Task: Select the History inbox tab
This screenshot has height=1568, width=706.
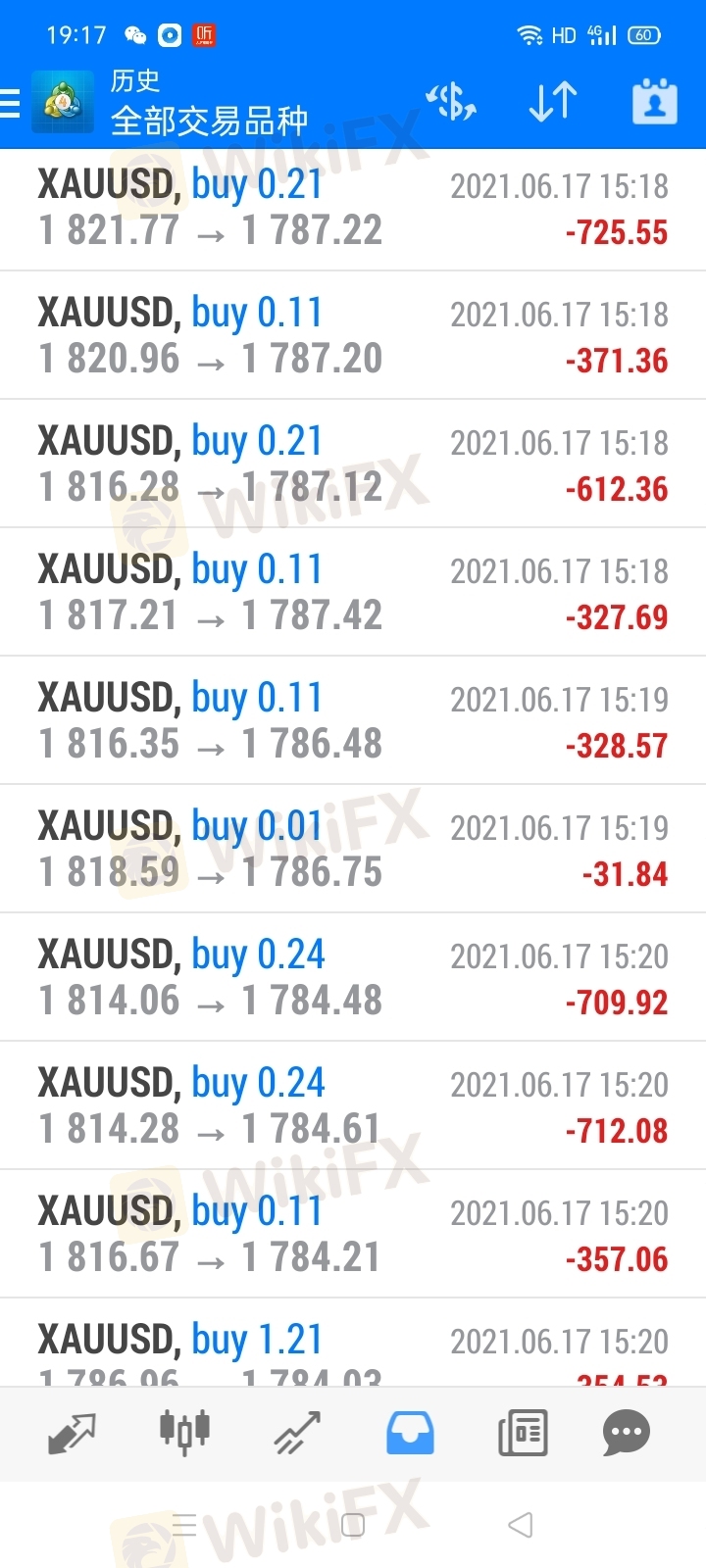Action: pyautogui.click(x=410, y=1433)
